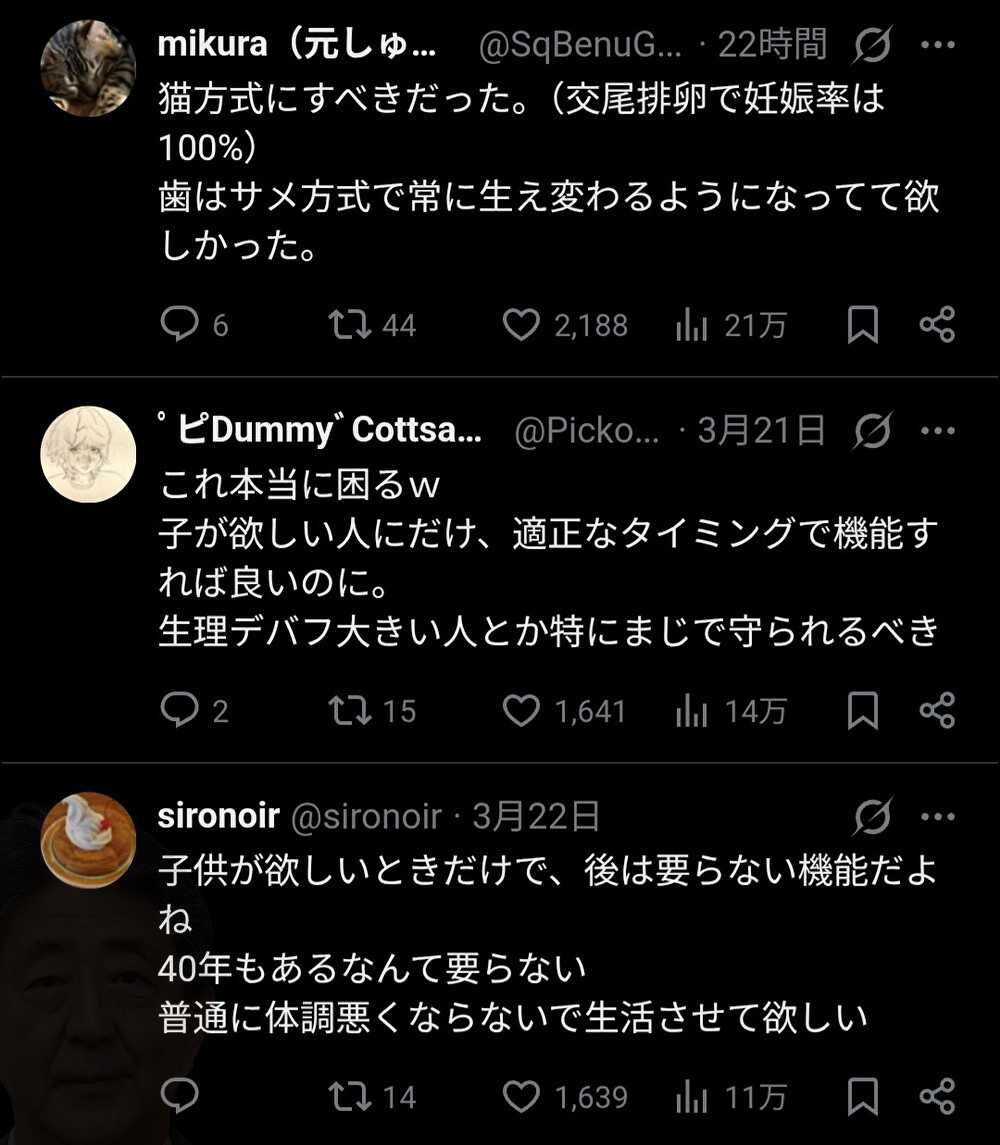Image resolution: width=1000 pixels, height=1145 pixels.
Task: Bookmark mikura's post
Action: click(x=862, y=325)
